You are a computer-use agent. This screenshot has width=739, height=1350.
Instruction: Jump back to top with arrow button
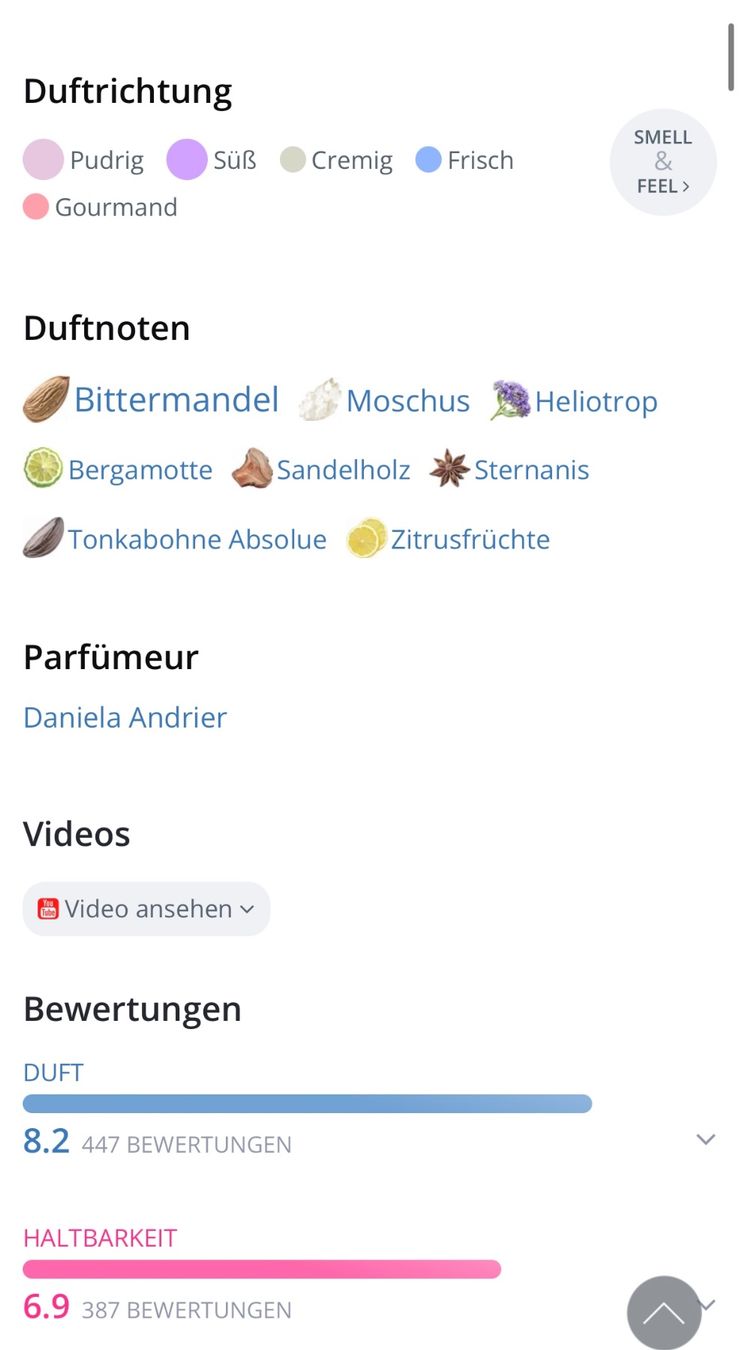click(x=664, y=1313)
